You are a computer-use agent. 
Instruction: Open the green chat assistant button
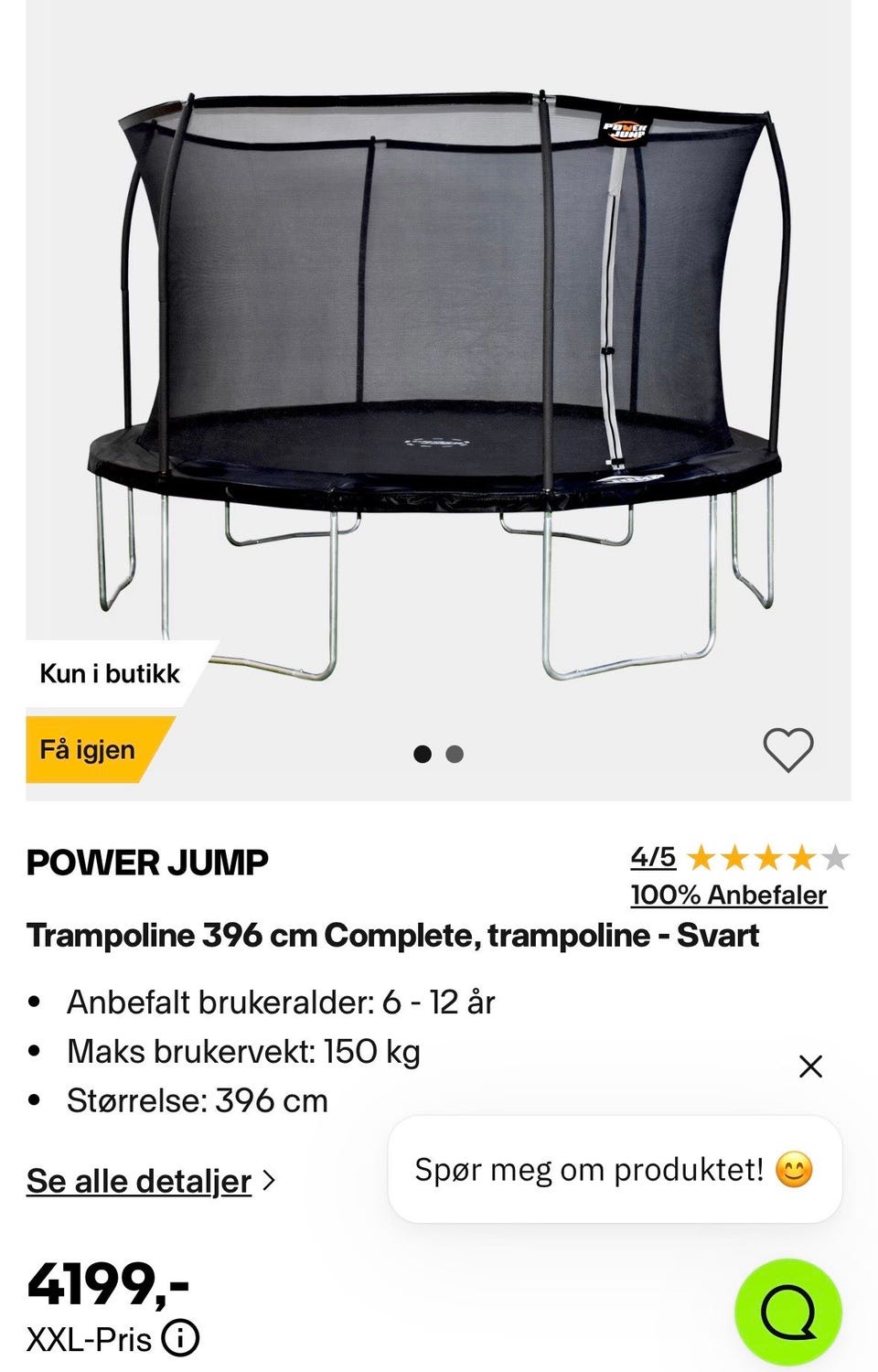[x=787, y=1313]
